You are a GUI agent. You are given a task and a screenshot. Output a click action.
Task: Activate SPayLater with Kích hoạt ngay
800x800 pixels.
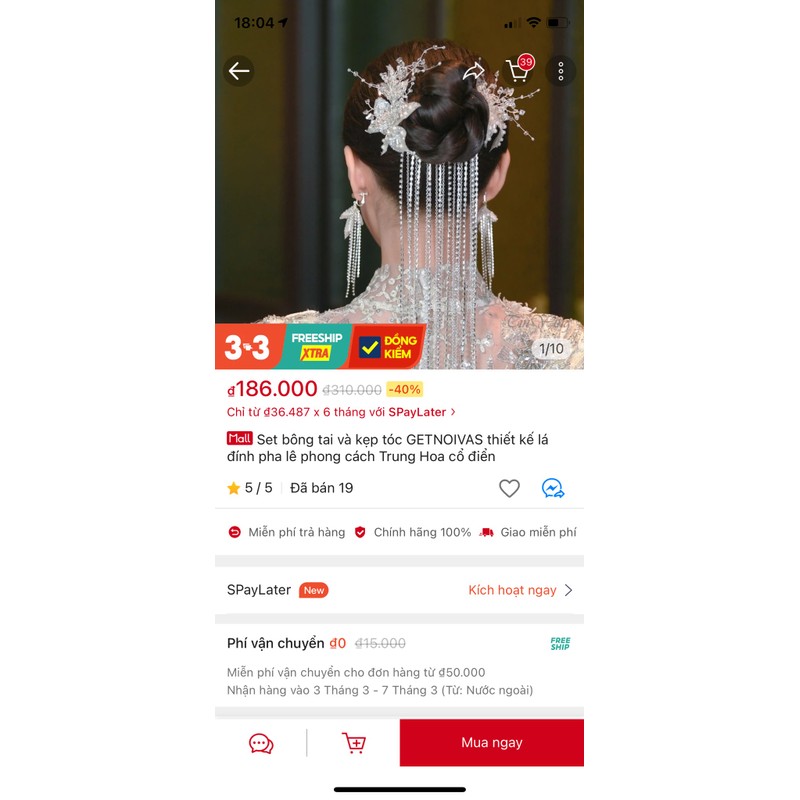coord(520,590)
